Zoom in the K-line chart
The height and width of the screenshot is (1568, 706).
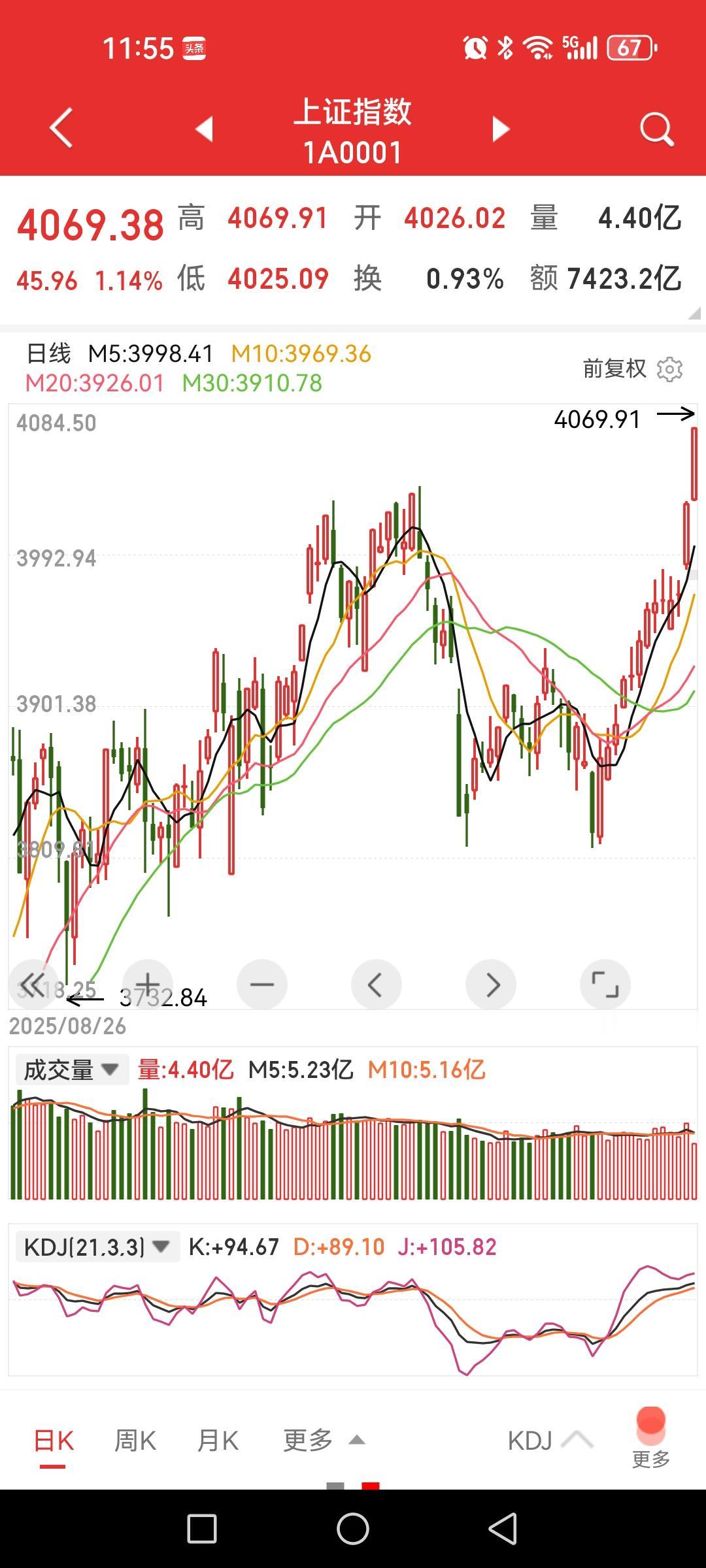(x=148, y=985)
